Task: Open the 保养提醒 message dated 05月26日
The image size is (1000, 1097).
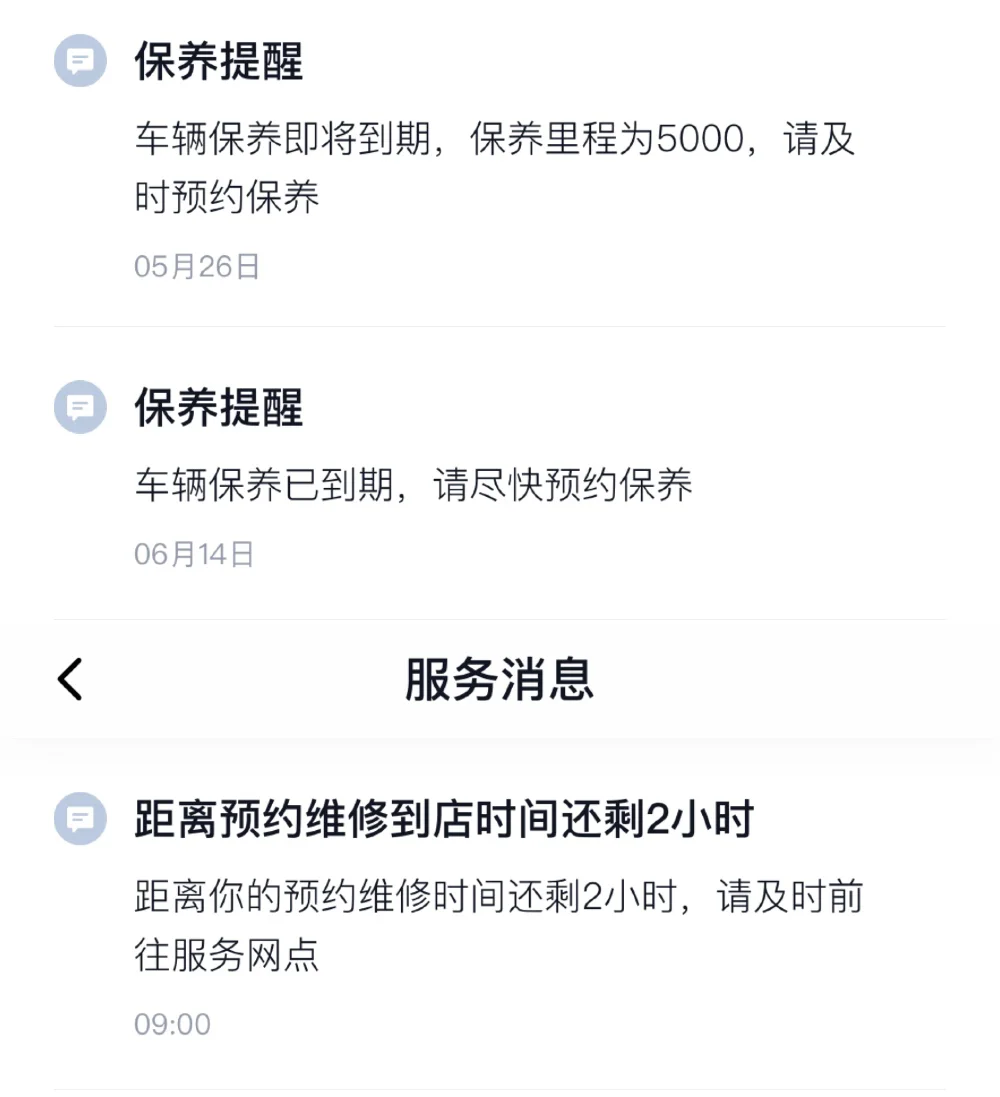Action: click(x=500, y=160)
